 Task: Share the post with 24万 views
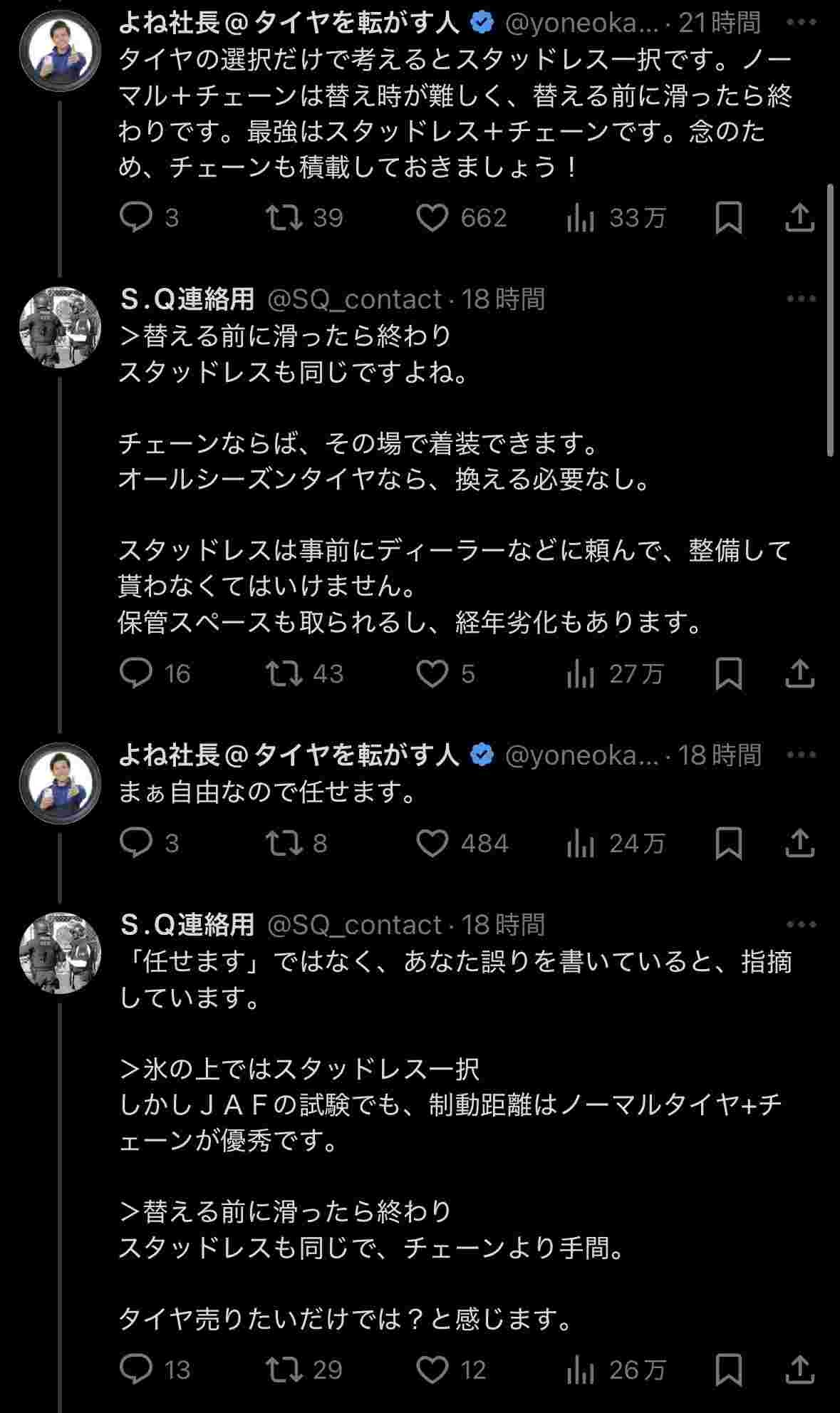[799, 844]
